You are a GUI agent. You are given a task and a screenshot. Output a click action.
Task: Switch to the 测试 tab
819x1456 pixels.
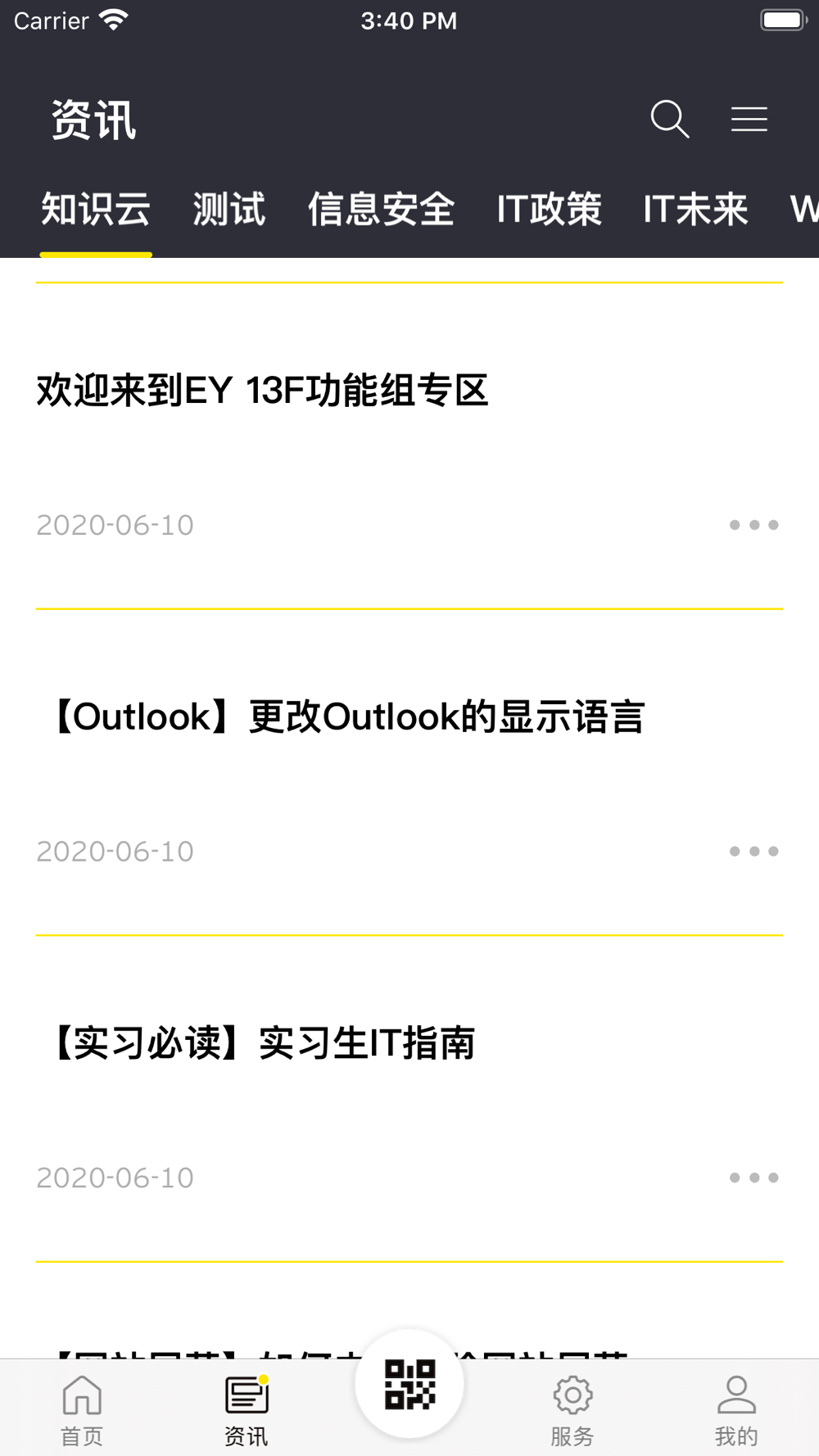point(229,210)
